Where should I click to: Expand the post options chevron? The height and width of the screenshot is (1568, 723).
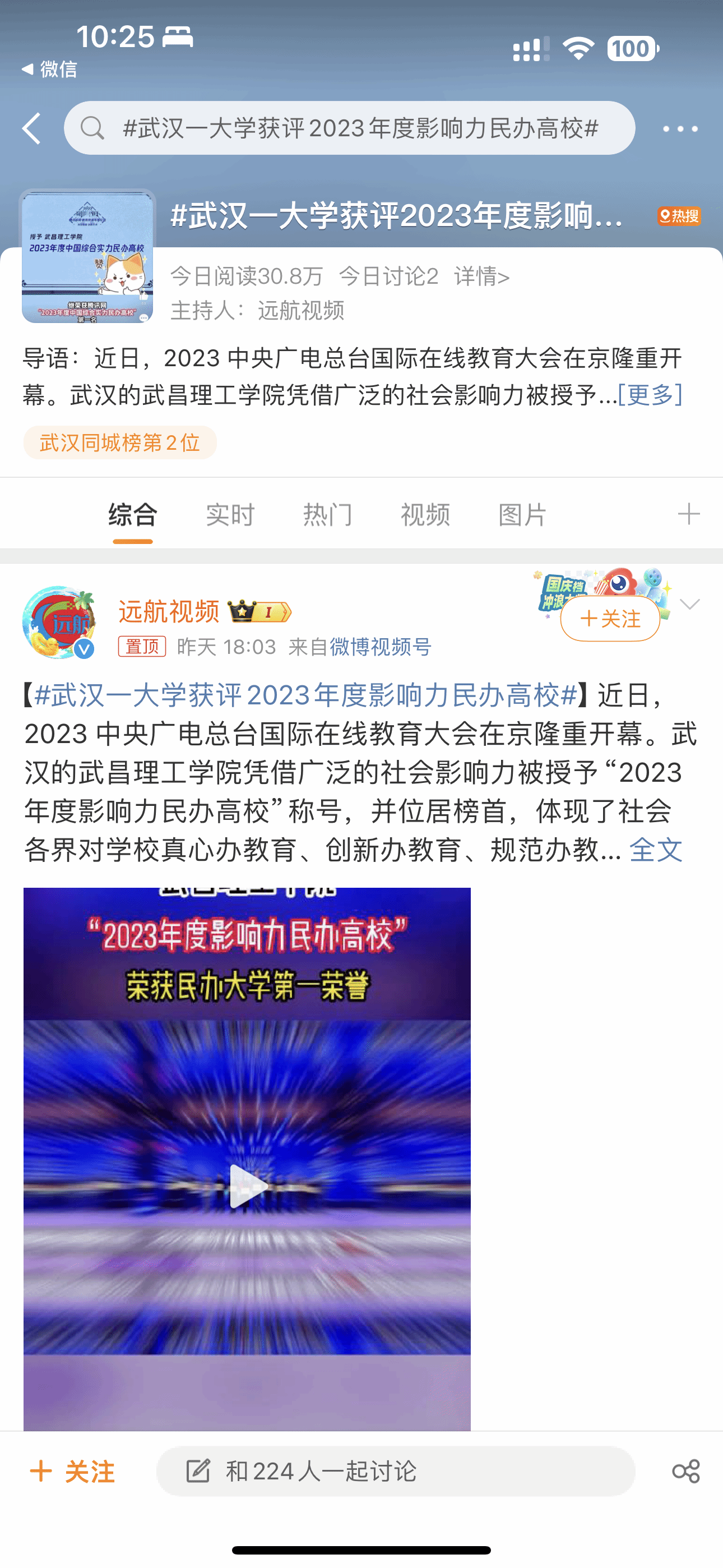(x=689, y=604)
